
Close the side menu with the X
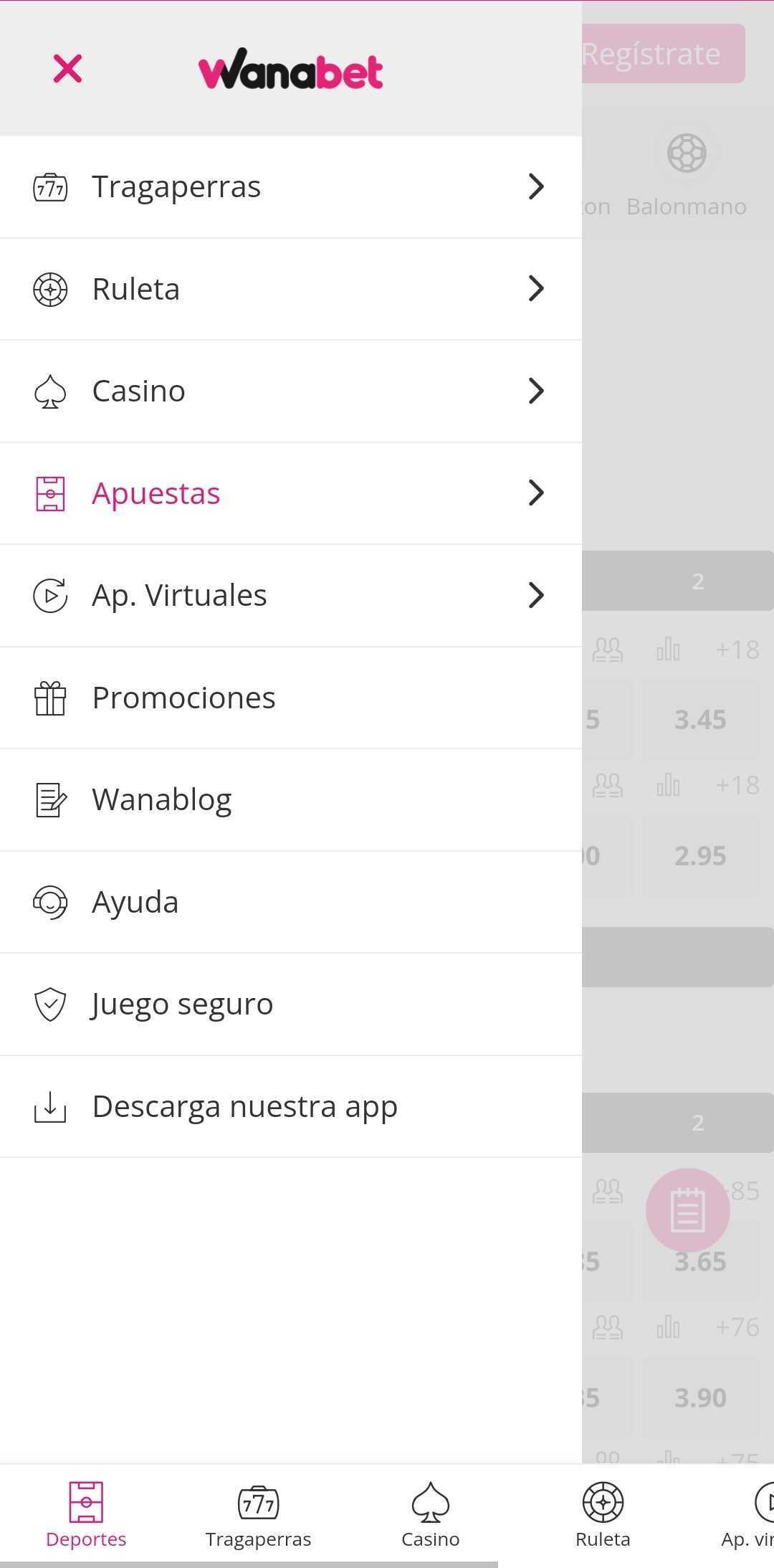coord(67,69)
